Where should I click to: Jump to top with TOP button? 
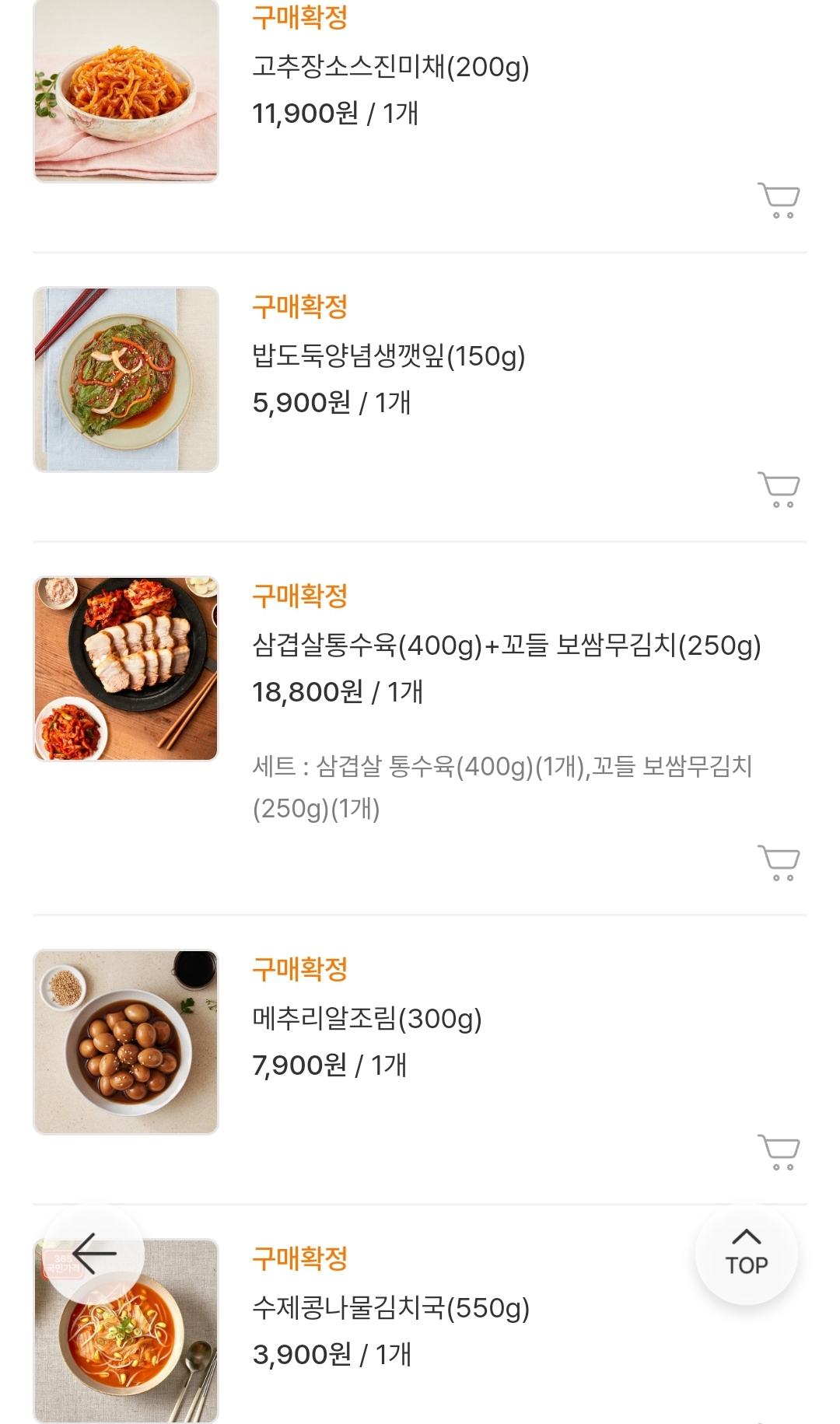click(747, 1254)
